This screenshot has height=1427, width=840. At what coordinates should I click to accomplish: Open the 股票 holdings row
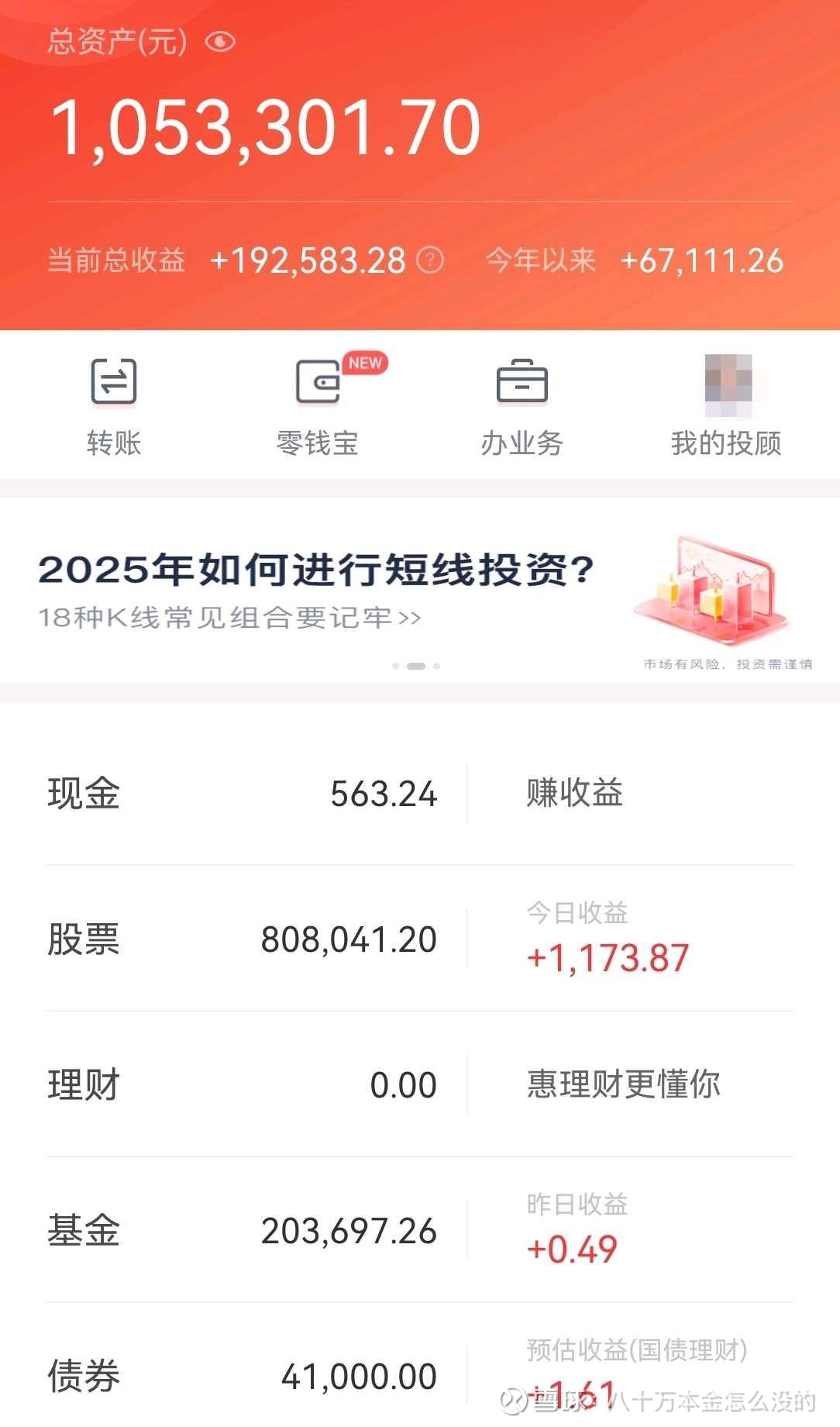242,939
